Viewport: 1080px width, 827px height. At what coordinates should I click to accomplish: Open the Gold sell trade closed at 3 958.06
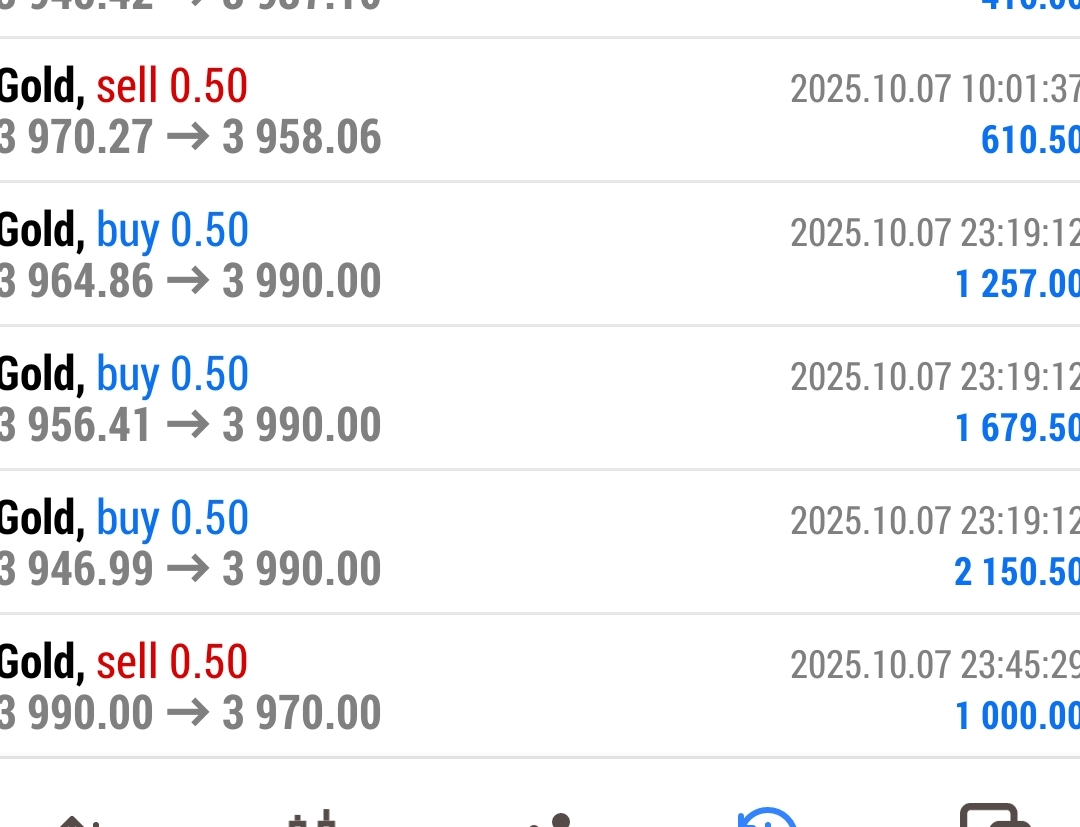[540, 111]
